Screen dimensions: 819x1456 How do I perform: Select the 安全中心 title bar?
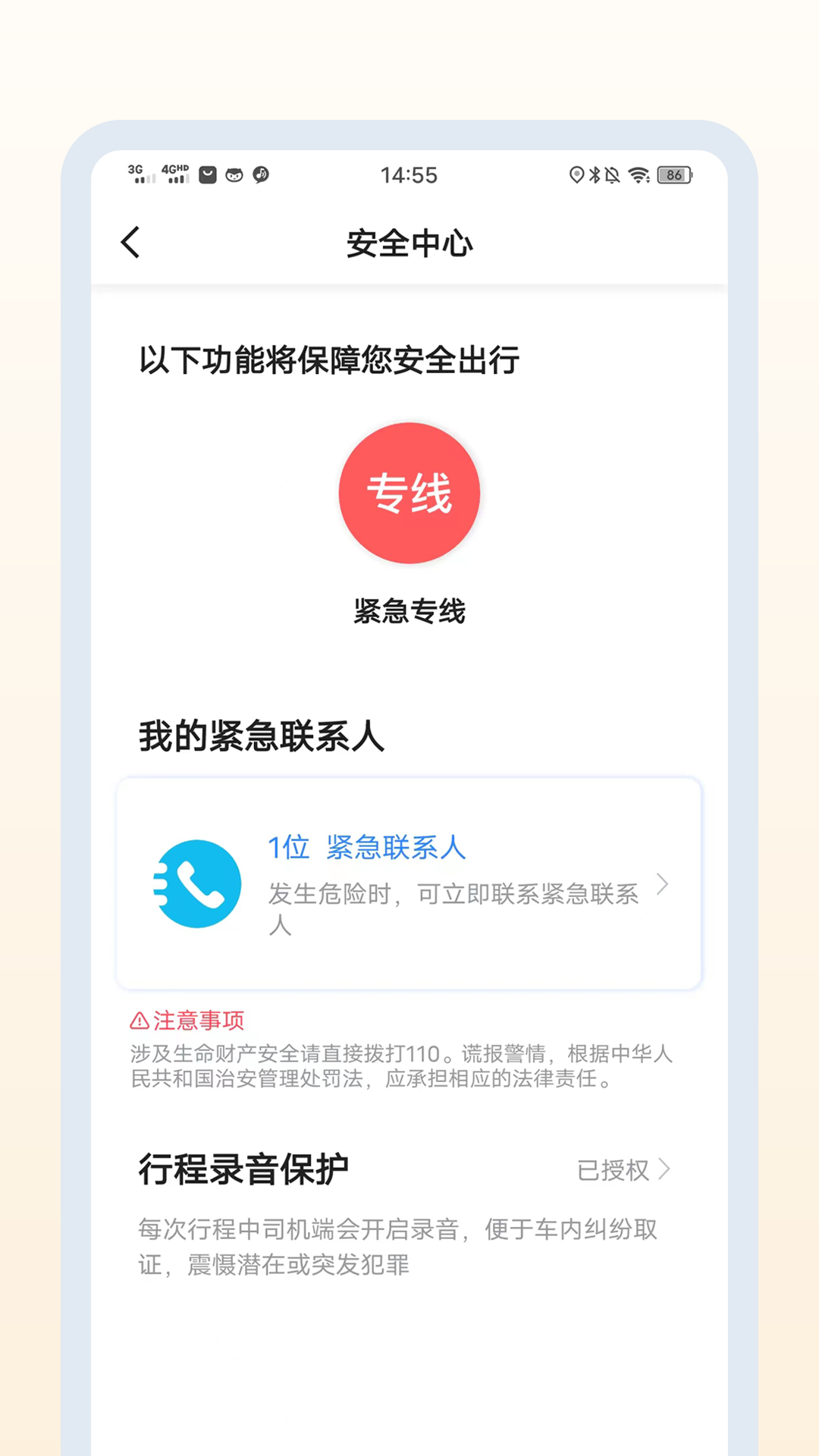(409, 243)
